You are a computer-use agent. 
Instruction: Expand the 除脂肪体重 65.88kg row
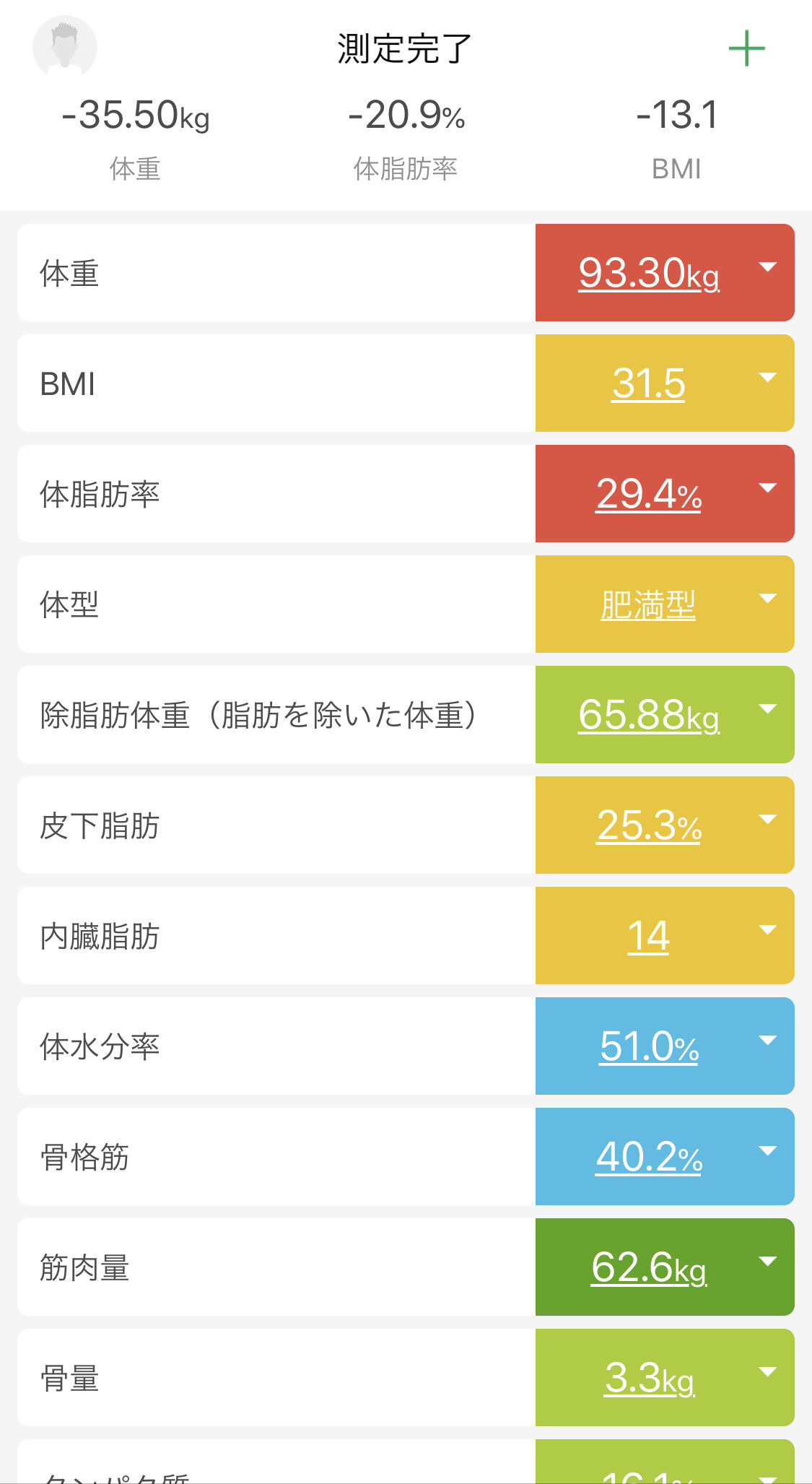(767, 709)
